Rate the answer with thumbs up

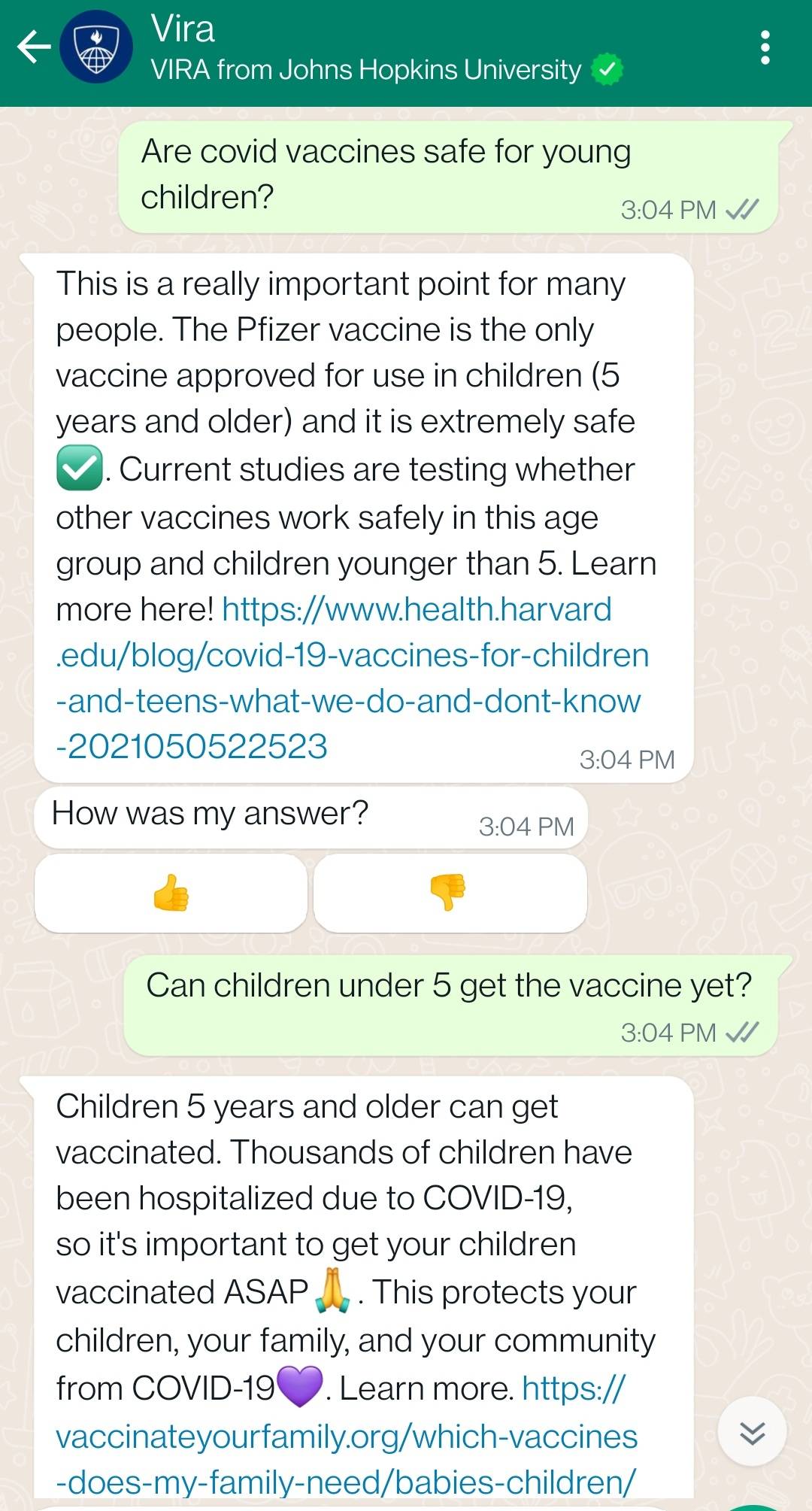(x=170, y=894)
